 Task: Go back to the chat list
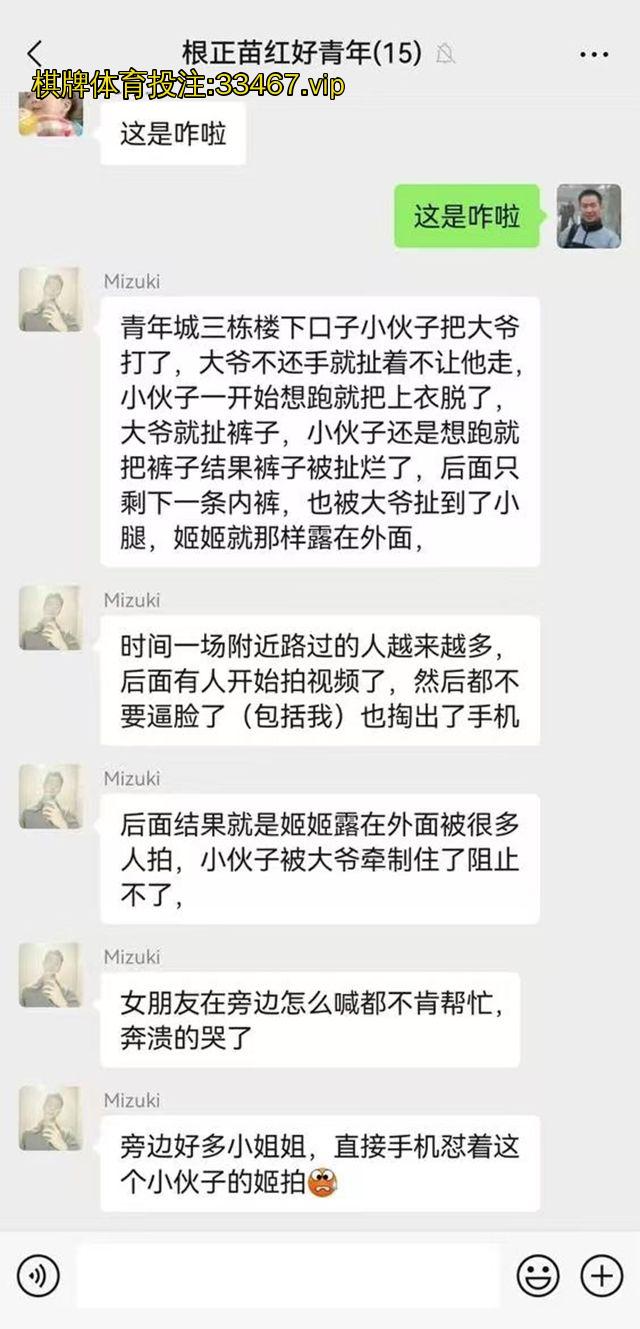[36, 53]
